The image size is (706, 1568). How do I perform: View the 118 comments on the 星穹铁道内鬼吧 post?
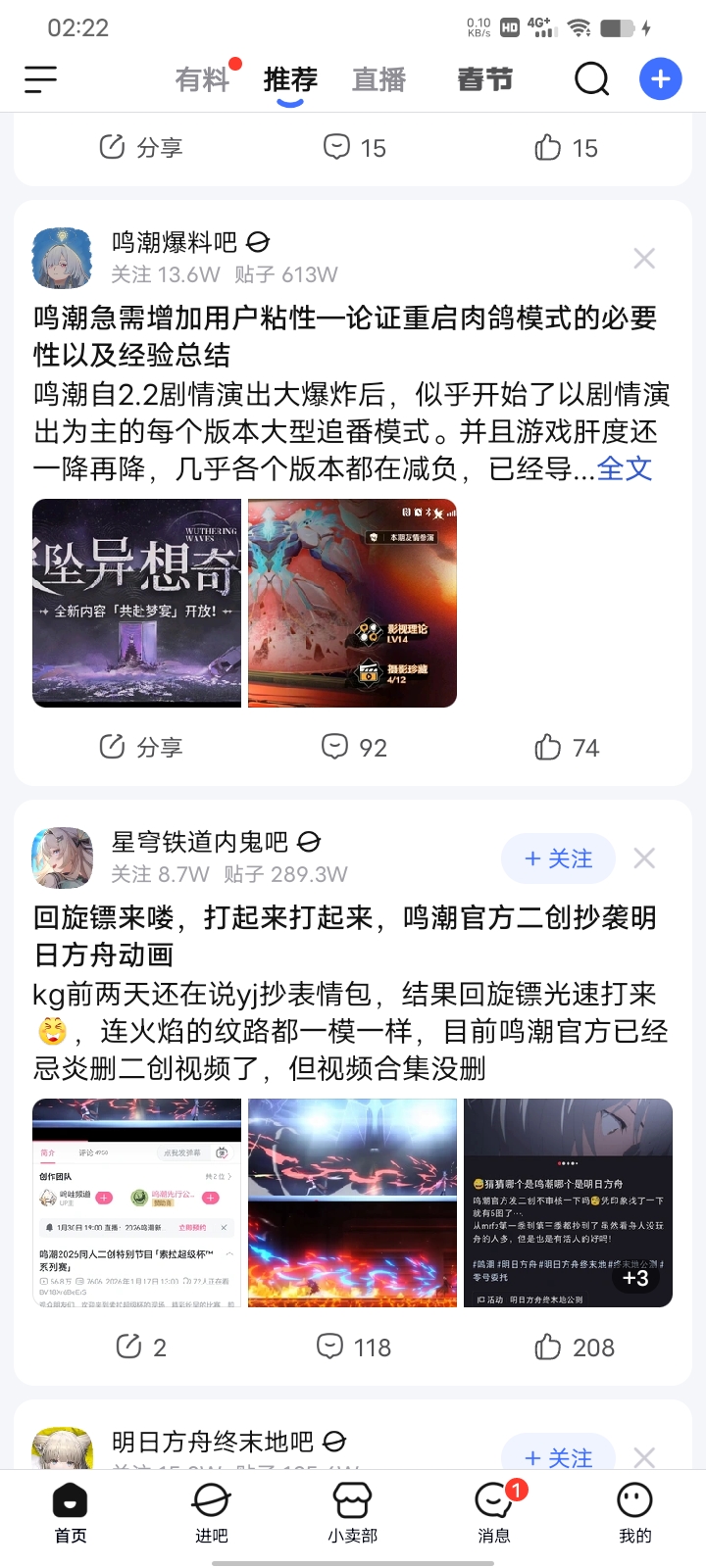(354, 1347)
